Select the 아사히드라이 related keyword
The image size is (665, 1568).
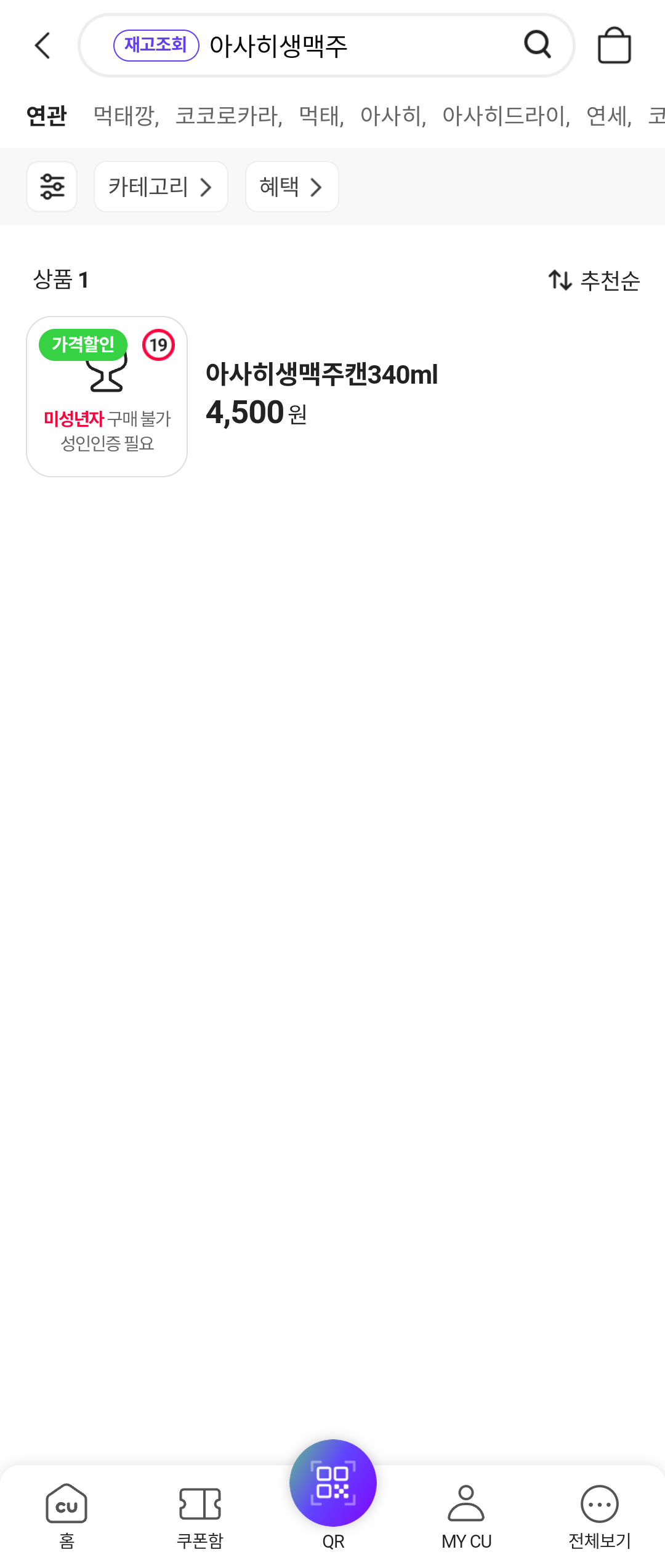(505, 116)
